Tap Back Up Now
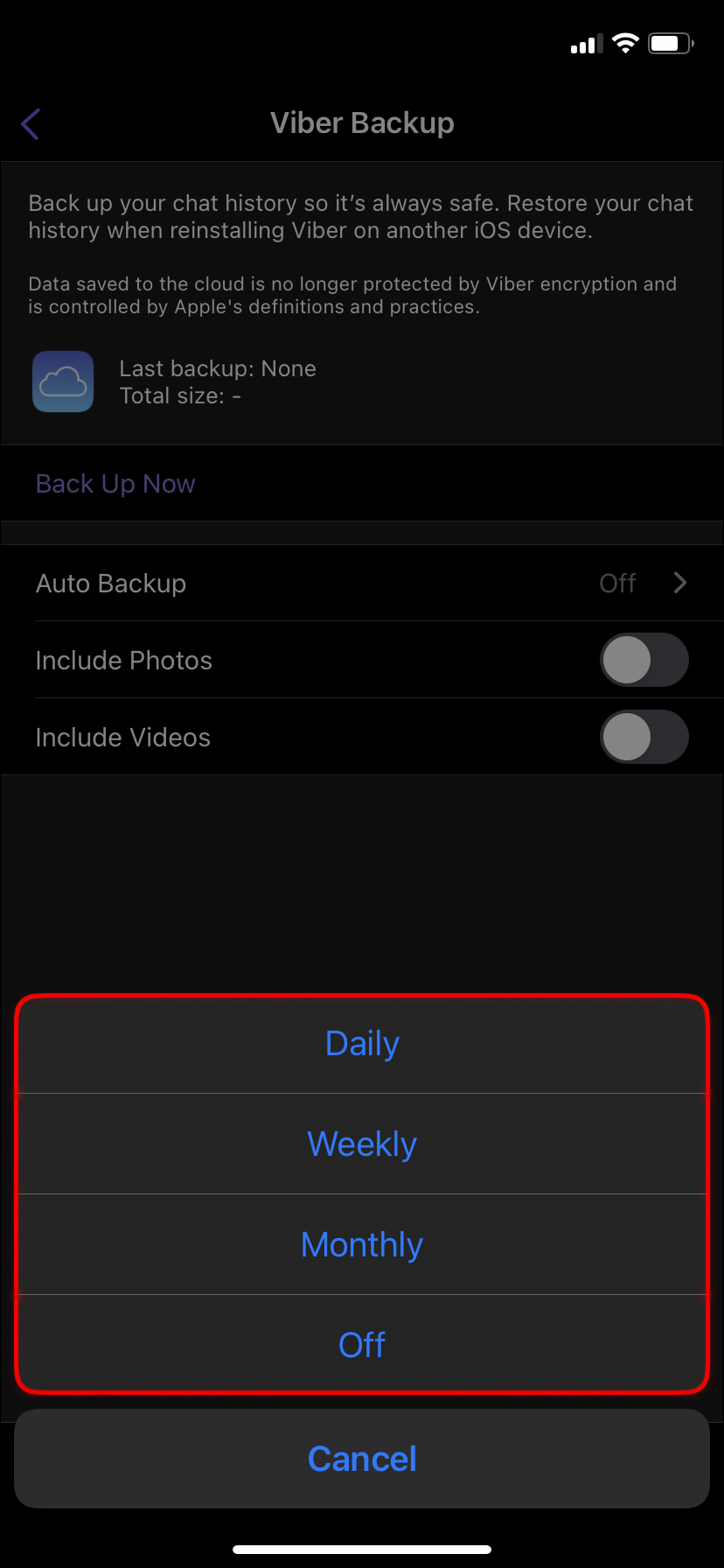 (x=115, y=484)
